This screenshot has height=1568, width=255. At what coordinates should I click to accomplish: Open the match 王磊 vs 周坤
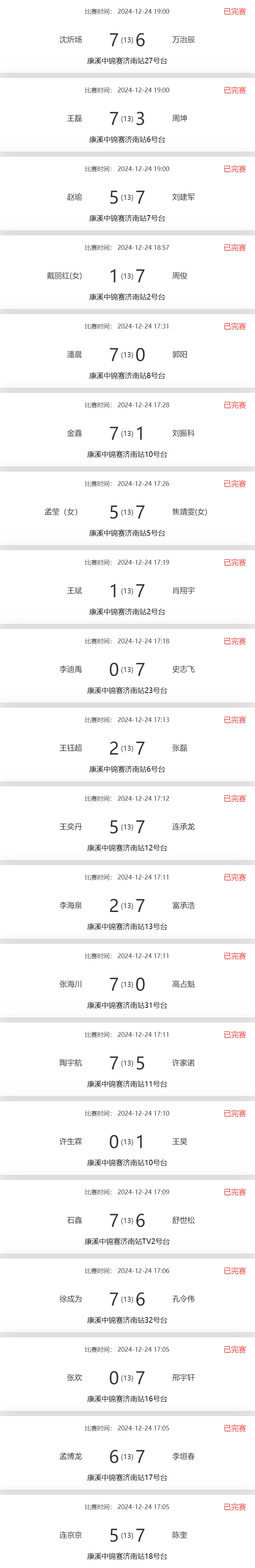[127, 119]
